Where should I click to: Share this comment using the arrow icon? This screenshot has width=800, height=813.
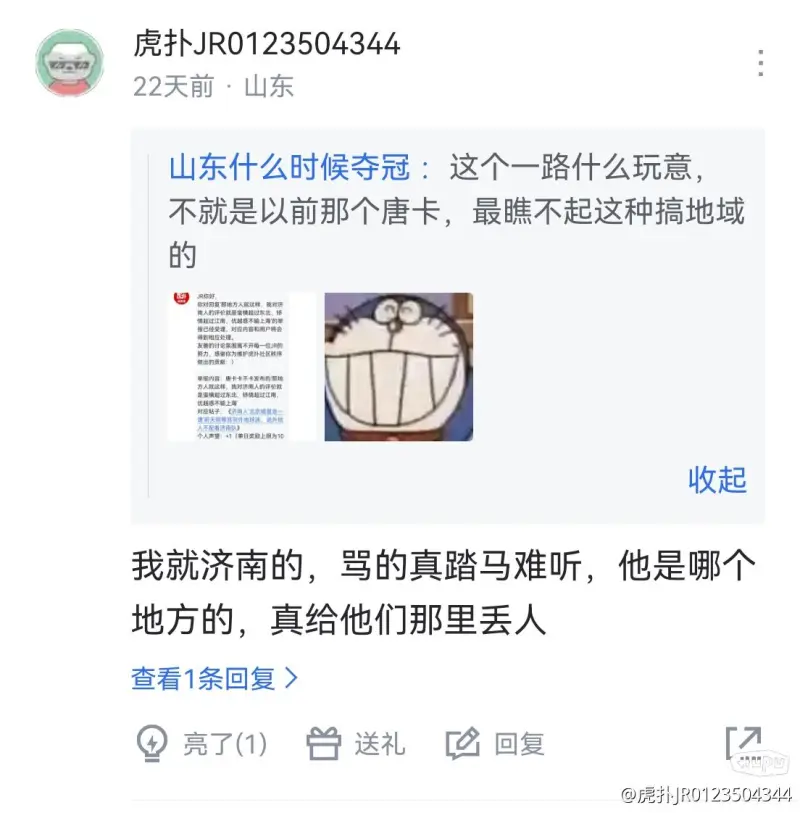(x=742, y=742)
